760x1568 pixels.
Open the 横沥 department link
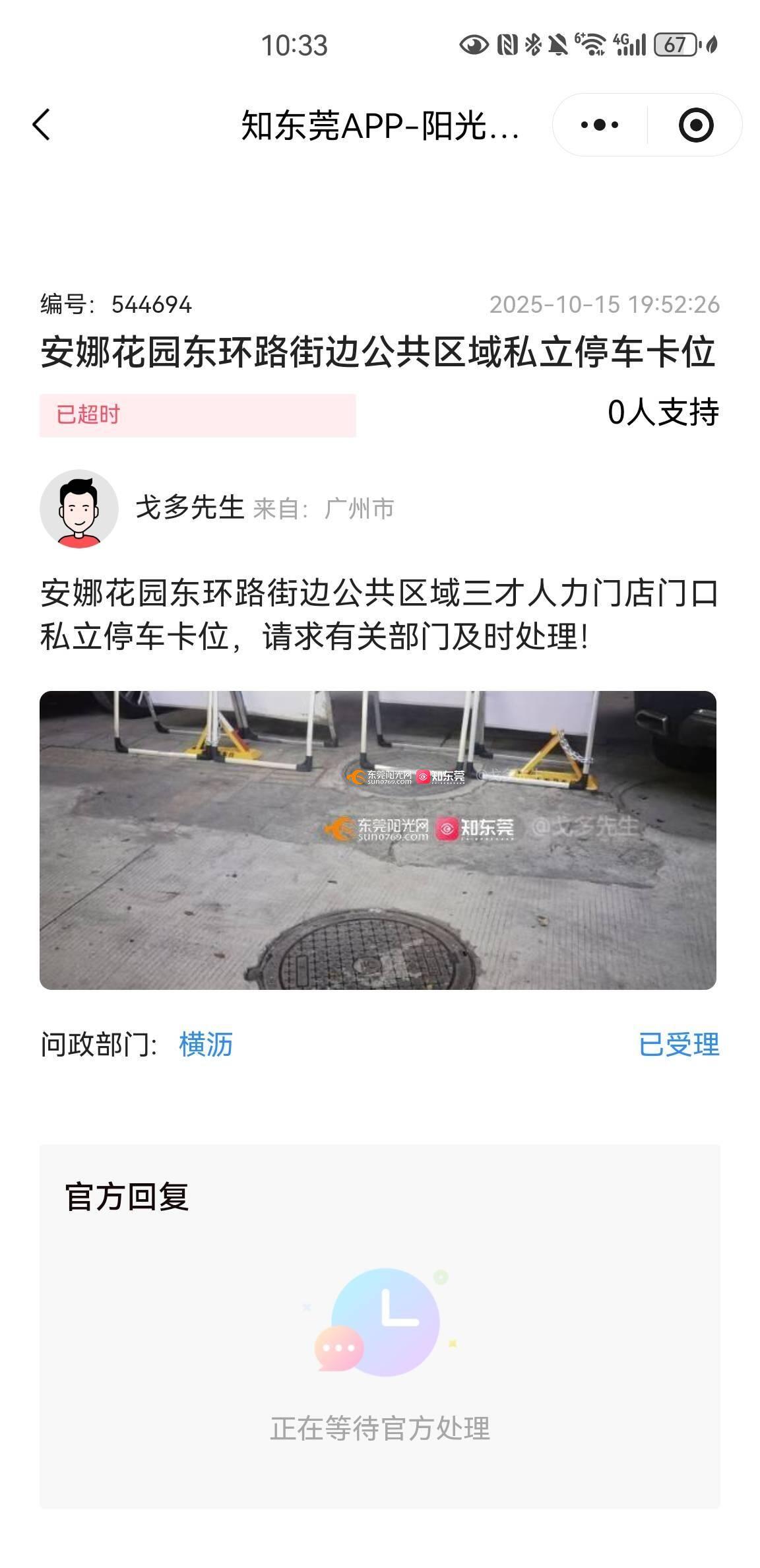pos(206,1045)
